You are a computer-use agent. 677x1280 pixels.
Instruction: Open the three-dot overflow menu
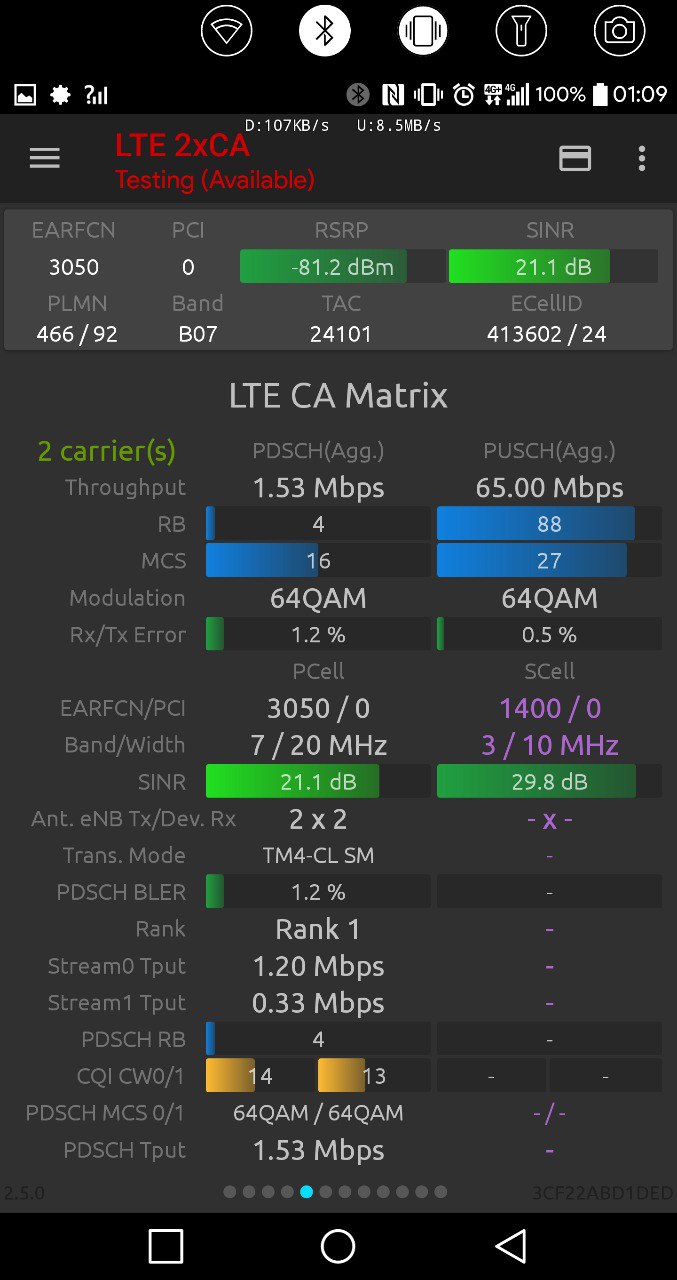coord(642,158)
